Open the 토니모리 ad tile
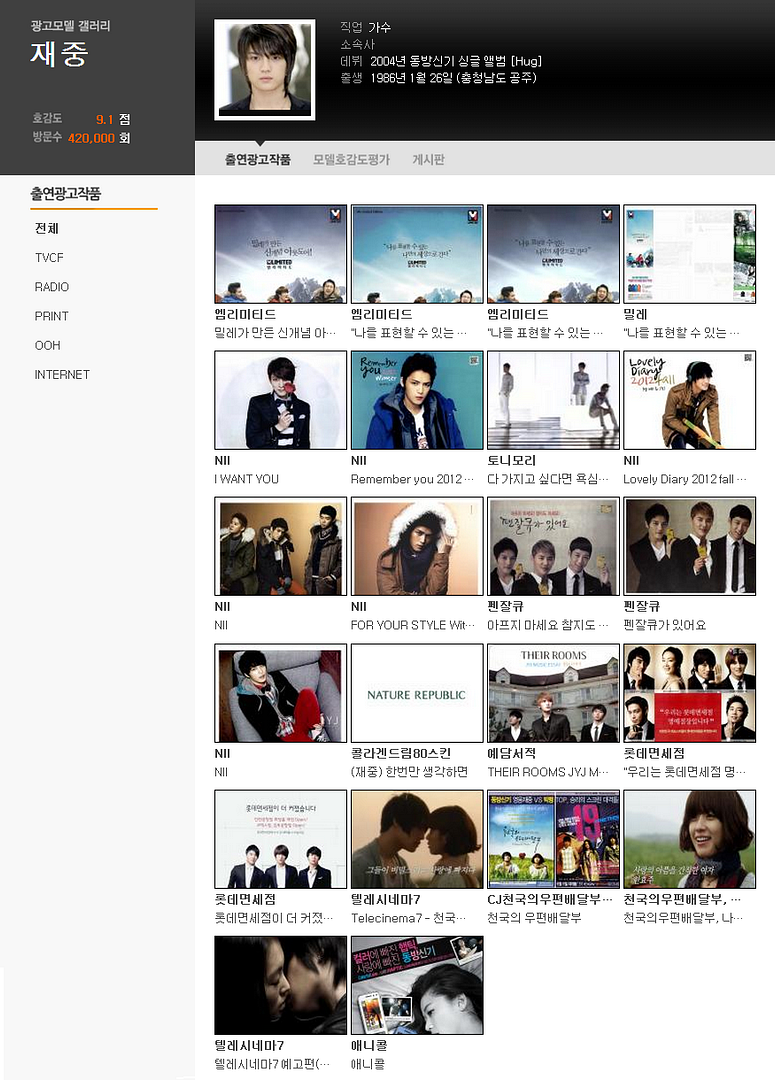 coord(553,400)
